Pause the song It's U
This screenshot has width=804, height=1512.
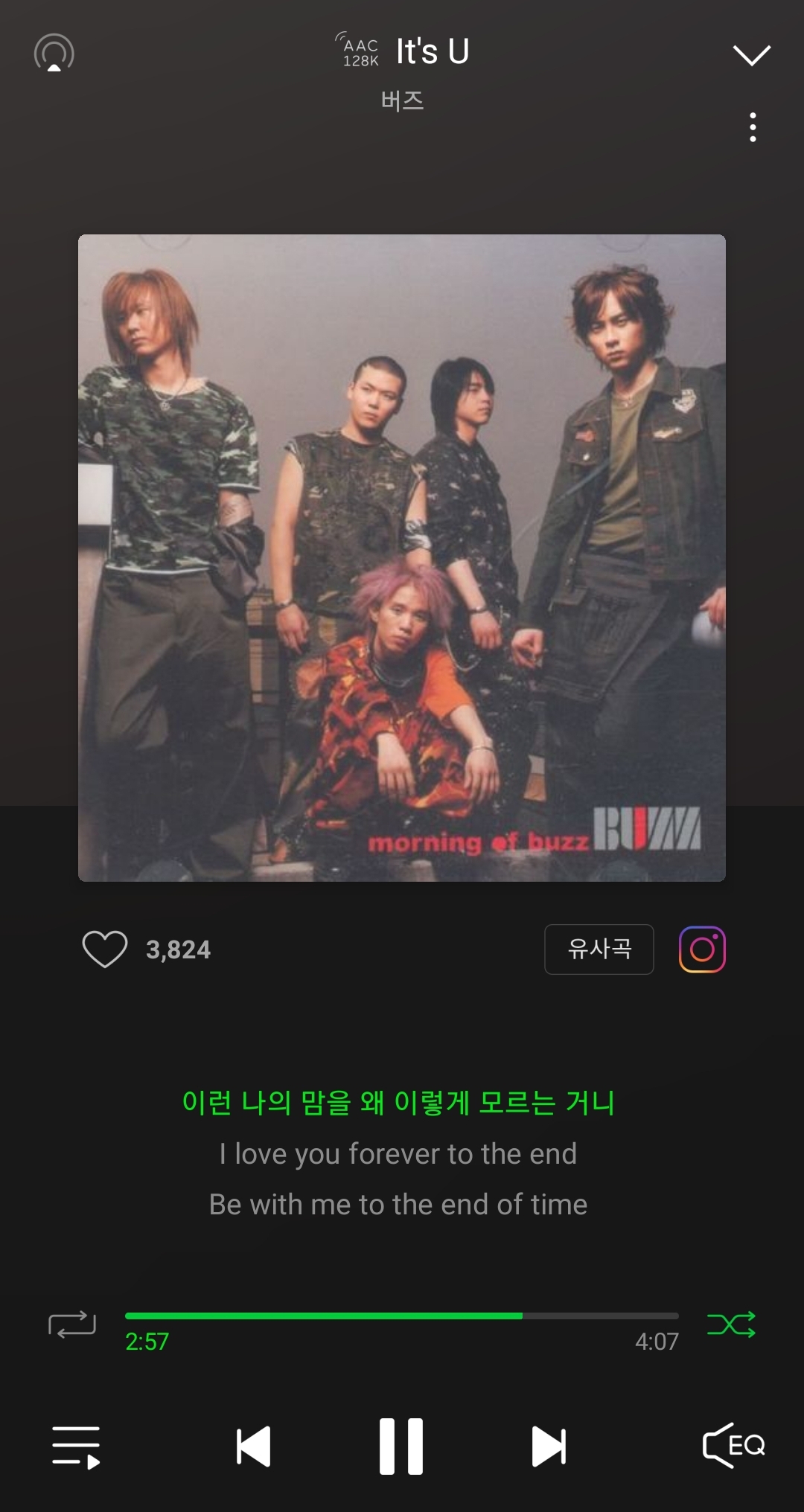tap(401, 1447)
